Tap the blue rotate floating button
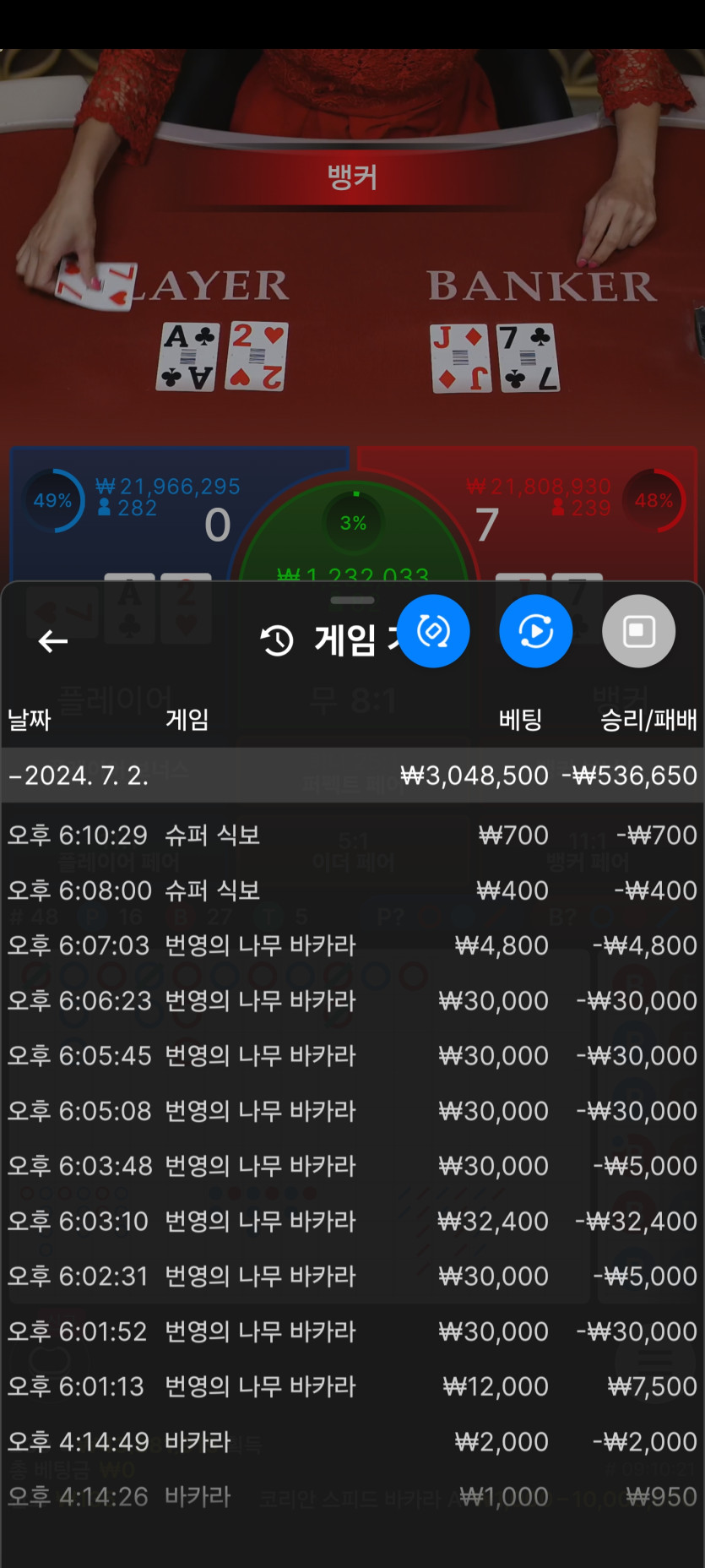 433,631
